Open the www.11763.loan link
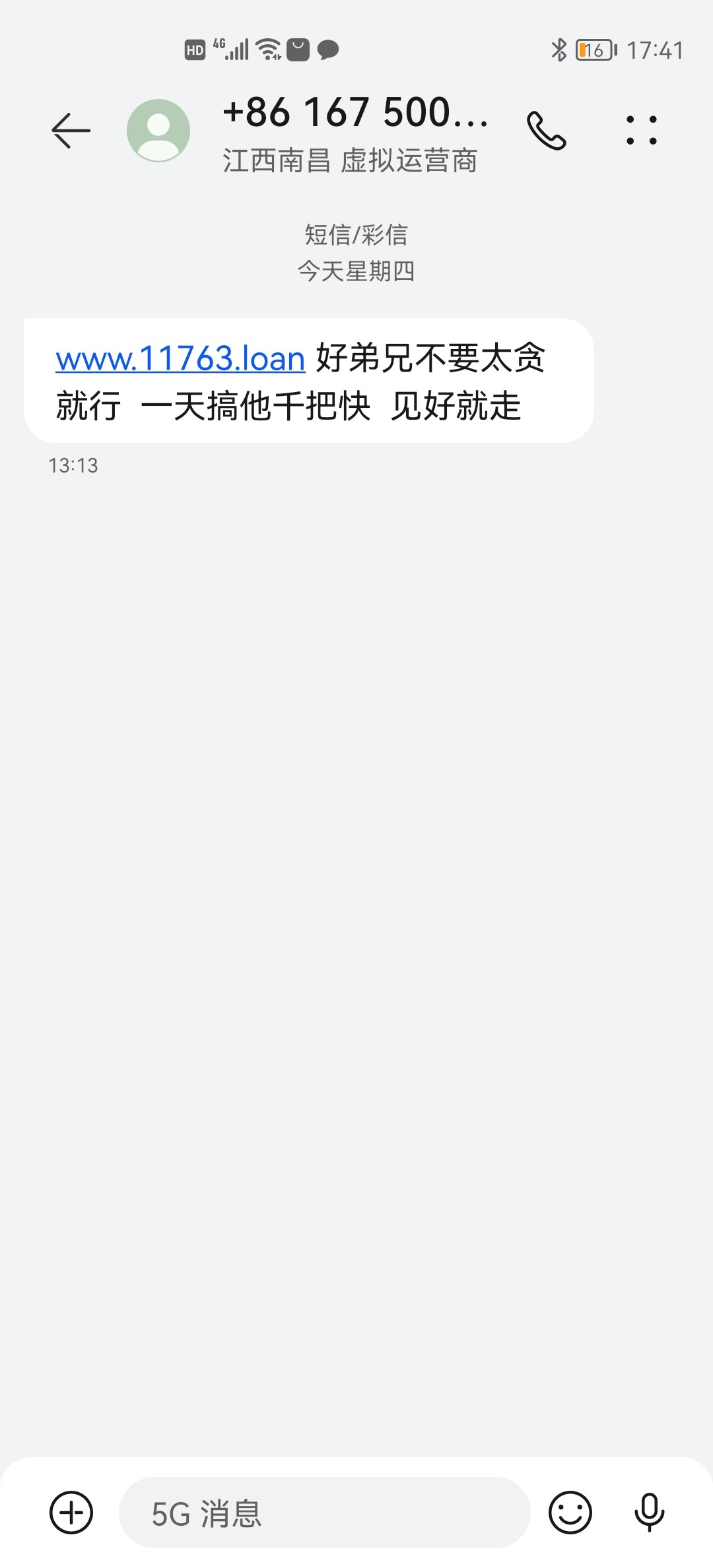 (x=180, y=358)
